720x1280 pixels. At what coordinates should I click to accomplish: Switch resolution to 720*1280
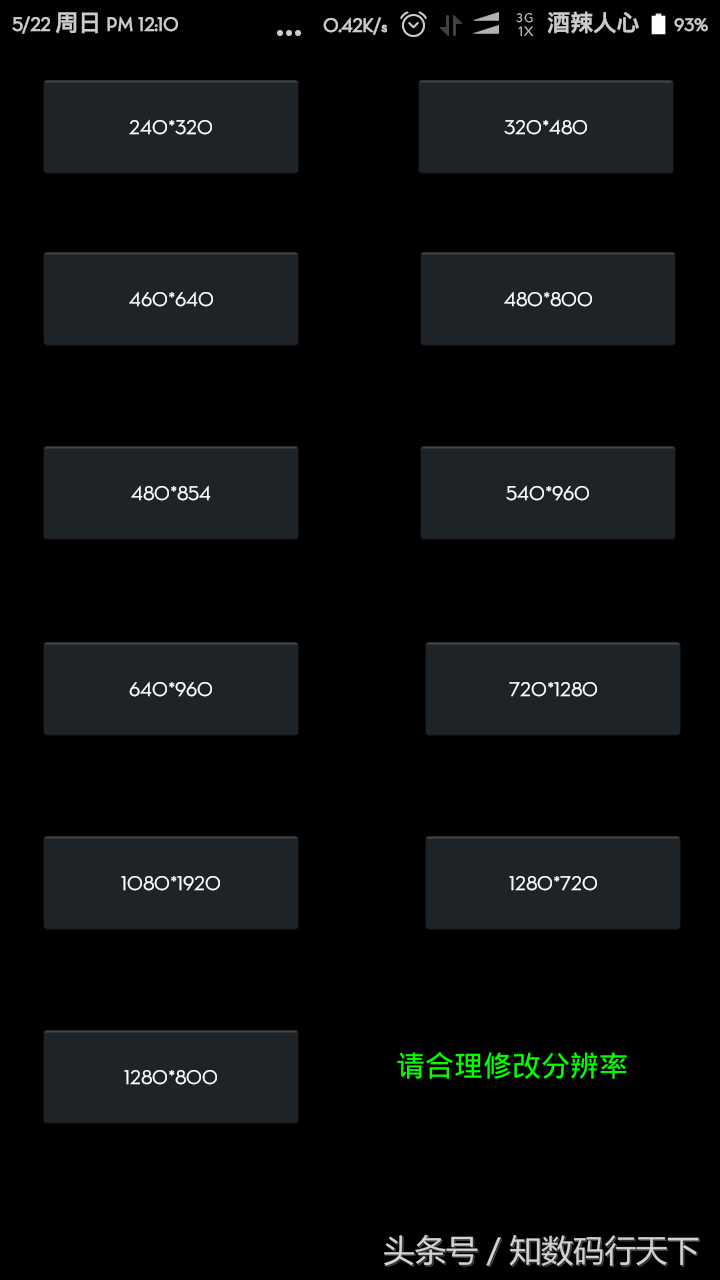pyautogui.click(x=552, y=689)
